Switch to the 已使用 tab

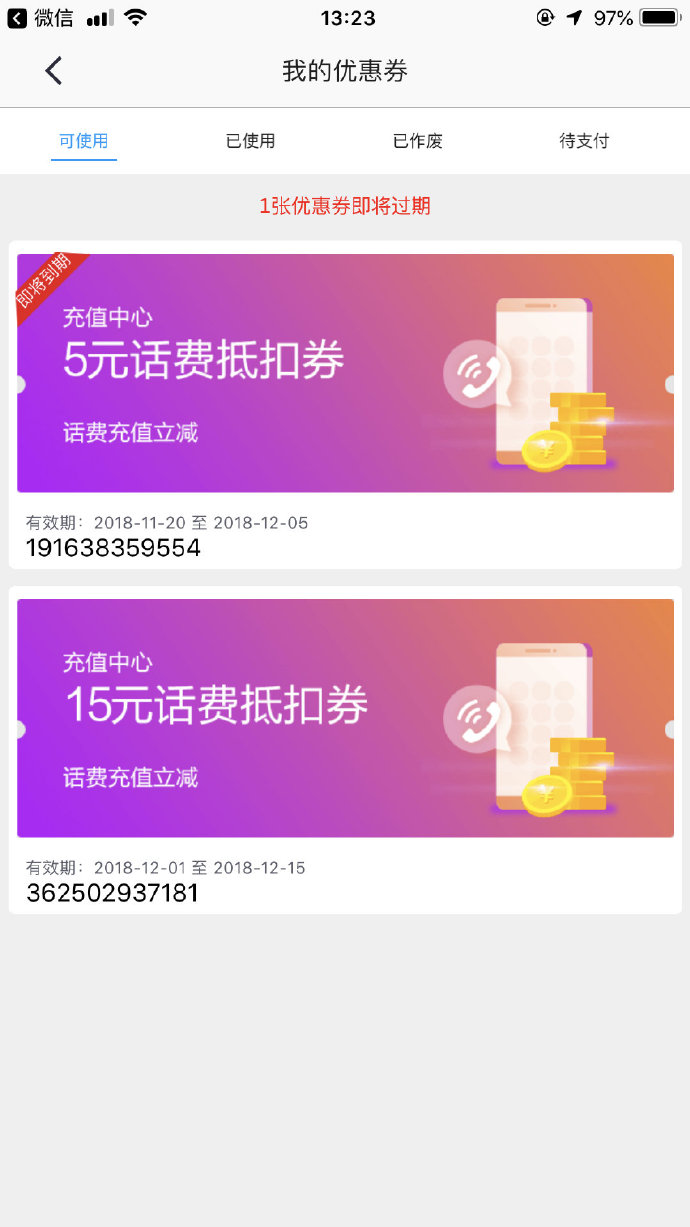click(x=250, y=141)
